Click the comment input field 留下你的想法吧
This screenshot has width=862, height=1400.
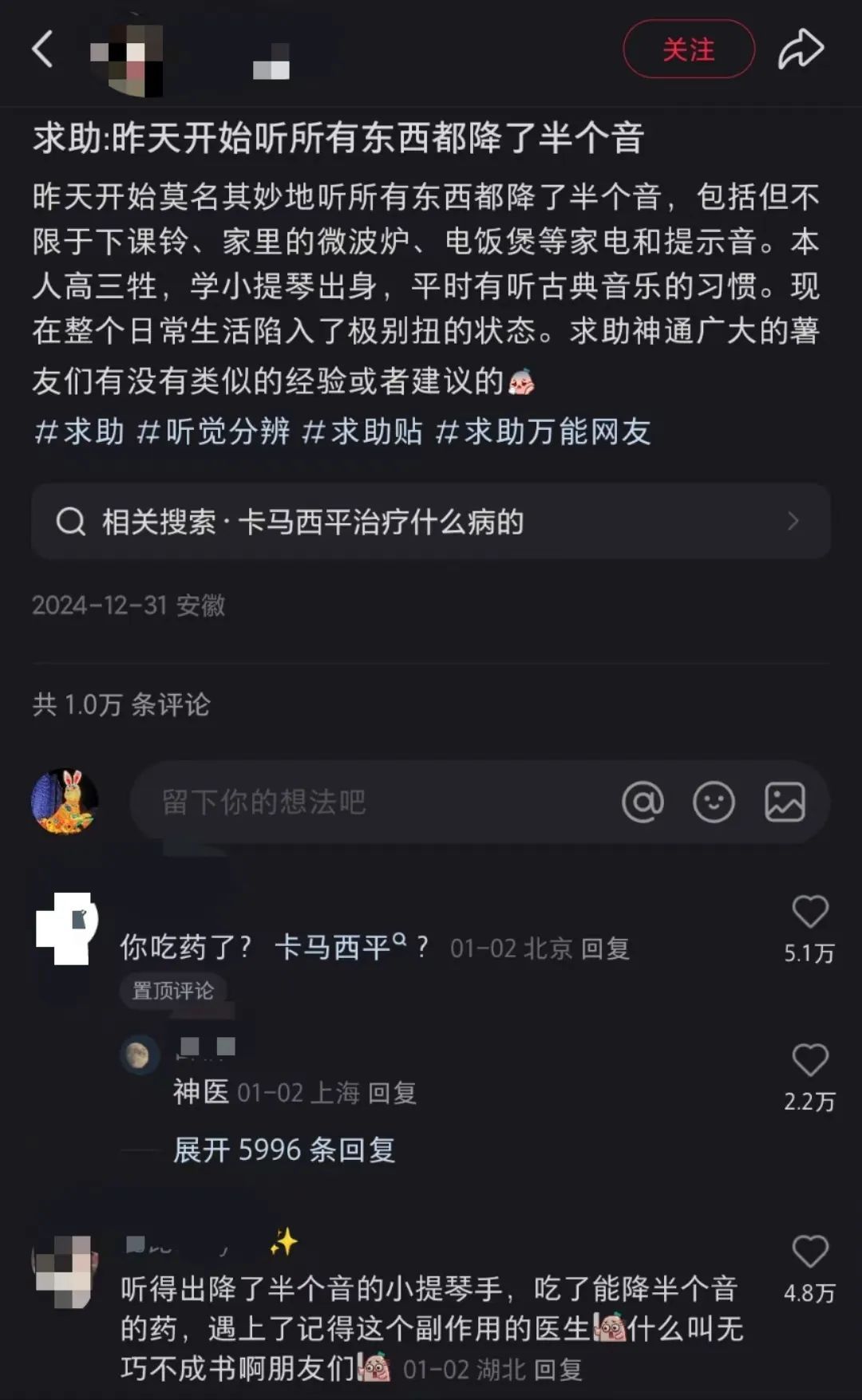[319, 803]
